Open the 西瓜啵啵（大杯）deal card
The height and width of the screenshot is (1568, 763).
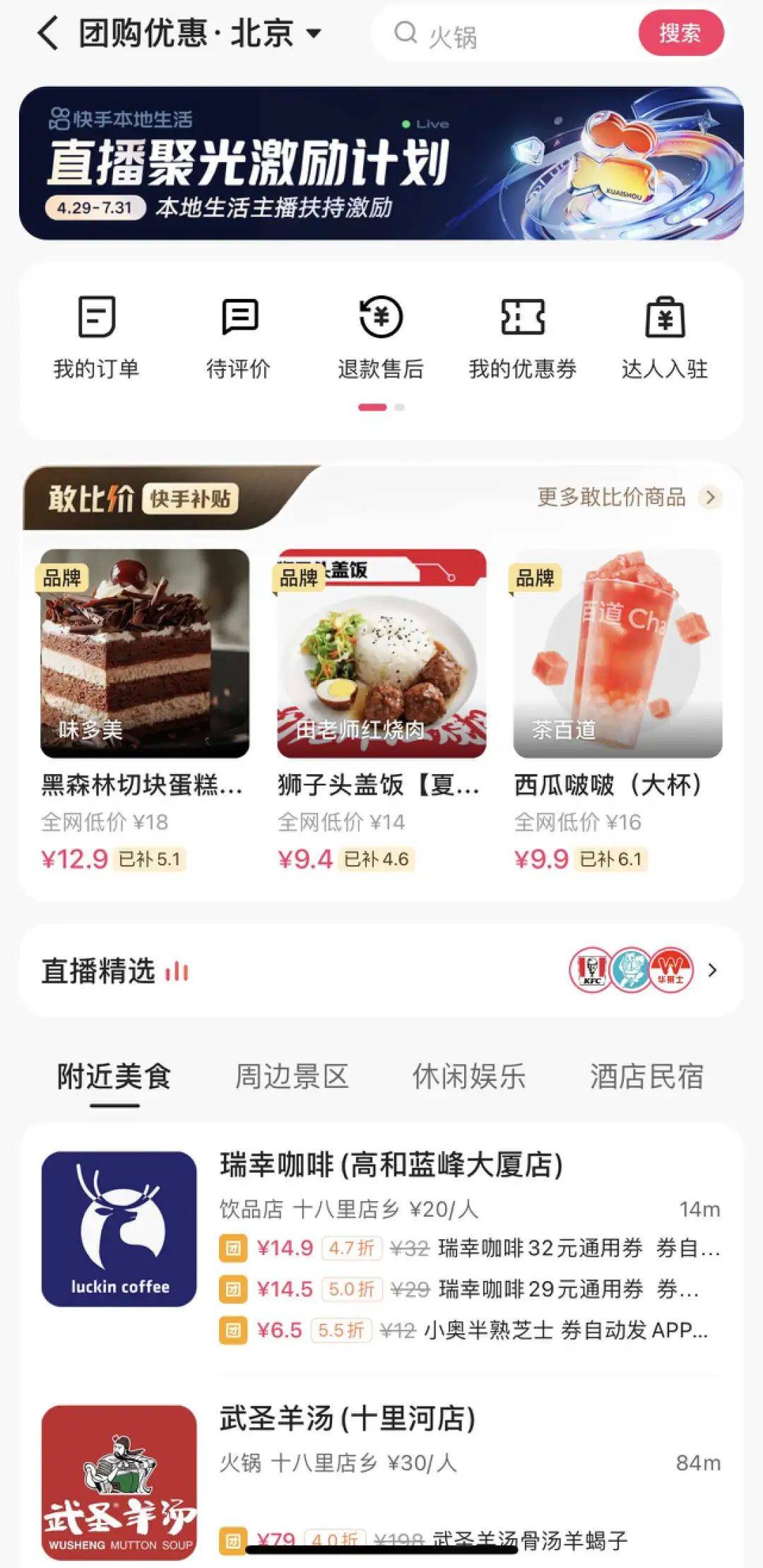617,707
